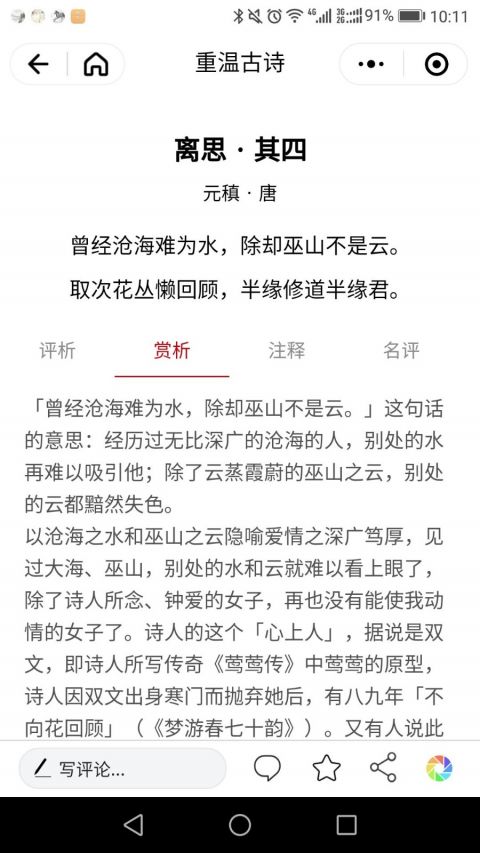The height and width of the screenshot is (853, 480).
Task: View comments via the speech bubble icon
Action: coord(268,769)
